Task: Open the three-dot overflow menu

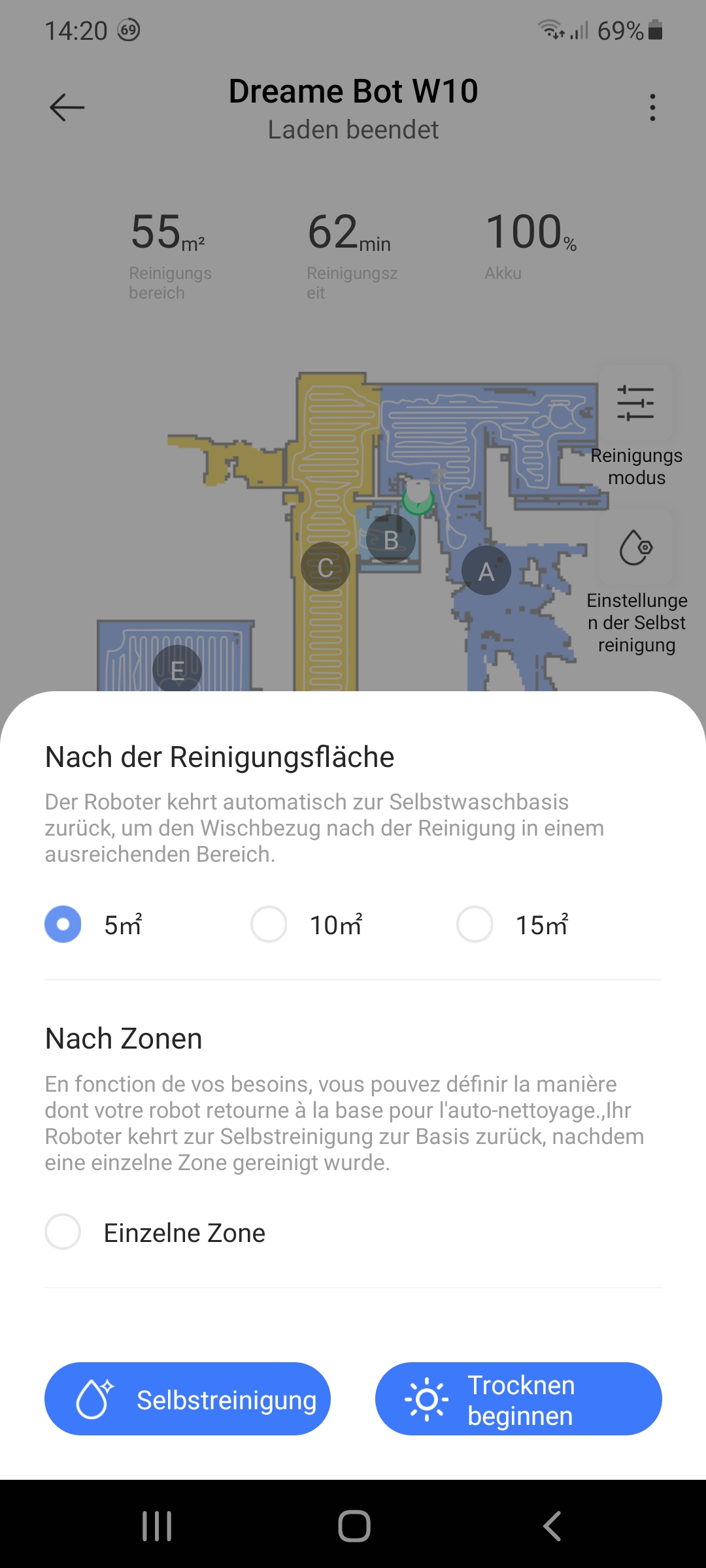Action: [652, 107]
